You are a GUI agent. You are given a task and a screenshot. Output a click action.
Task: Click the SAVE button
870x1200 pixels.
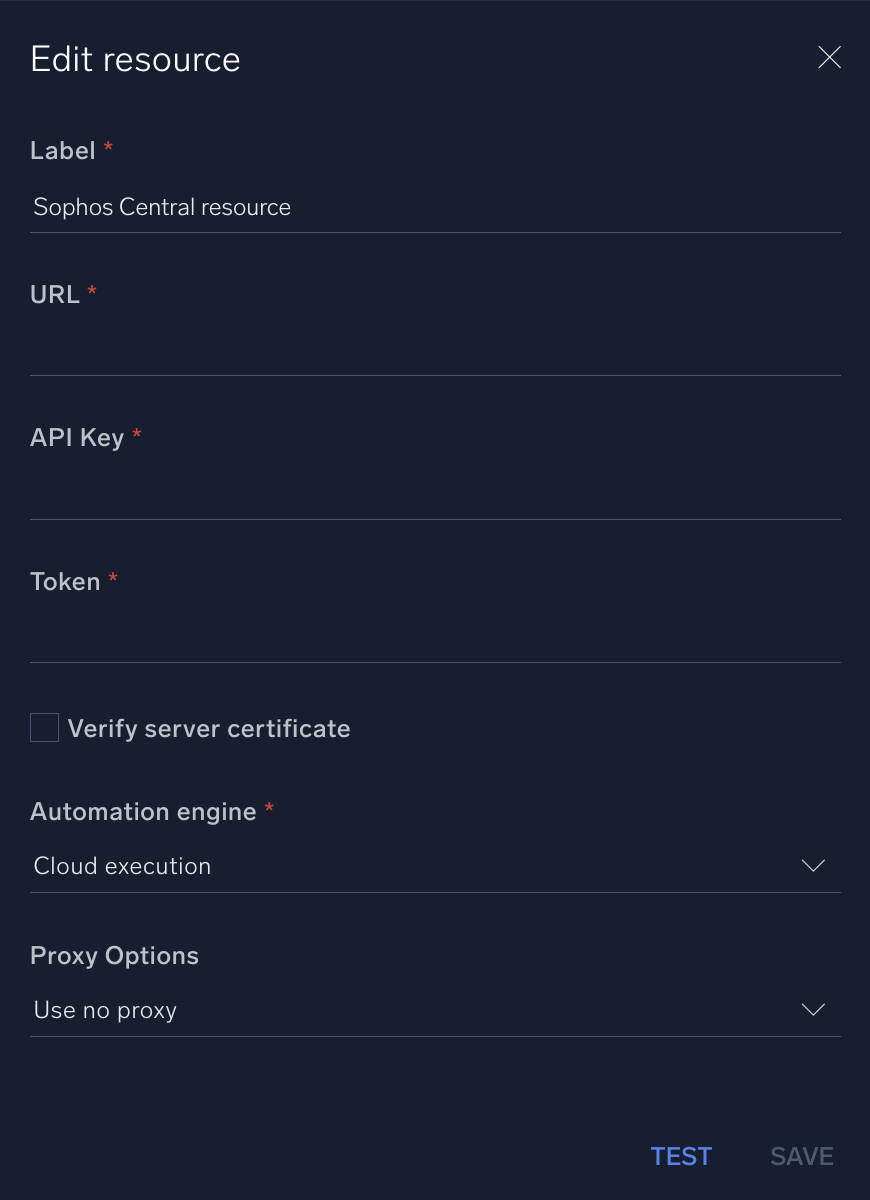click(x=801, y=1156)
